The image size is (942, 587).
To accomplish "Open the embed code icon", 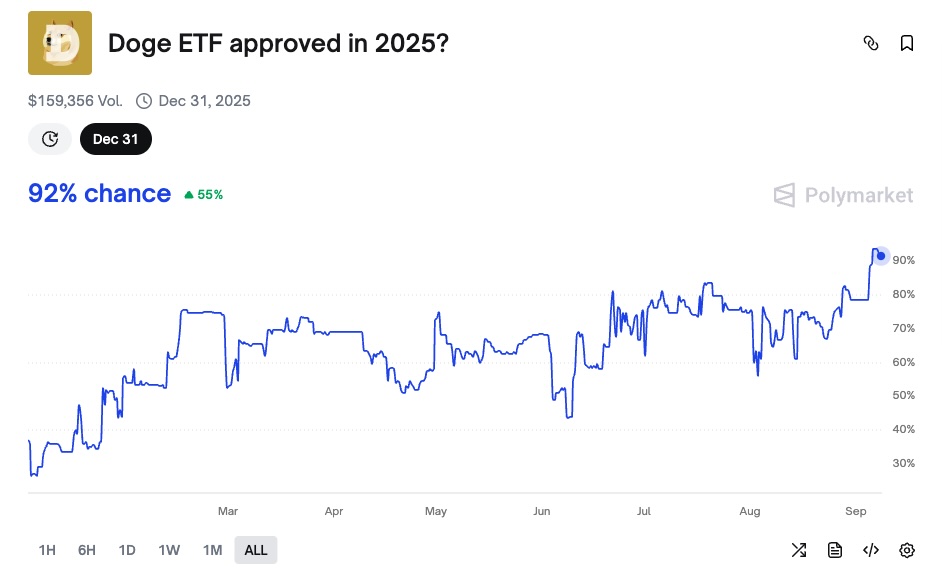I will point(871,550).
